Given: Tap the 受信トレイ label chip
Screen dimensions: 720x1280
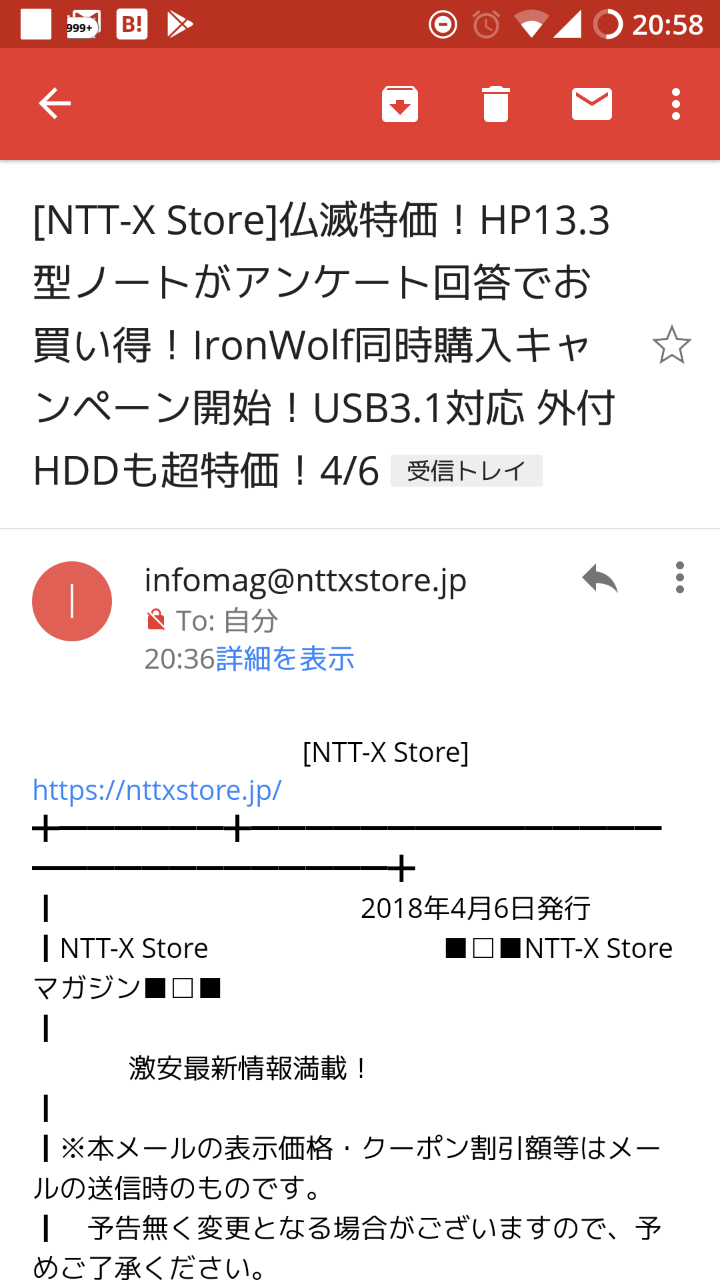Looking at the screenshot, I should [466, 471].
